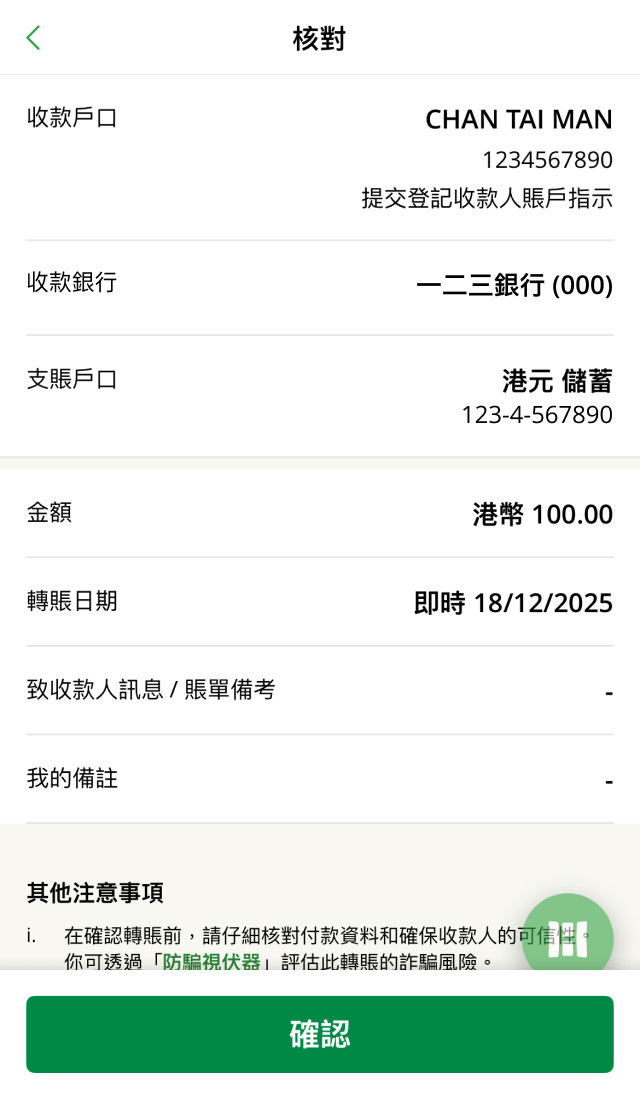Image resolution: width=640 pixels, height=1100 pixels.
Task: Confirm the transfer with 確認 button
Action: (320, 1034)
